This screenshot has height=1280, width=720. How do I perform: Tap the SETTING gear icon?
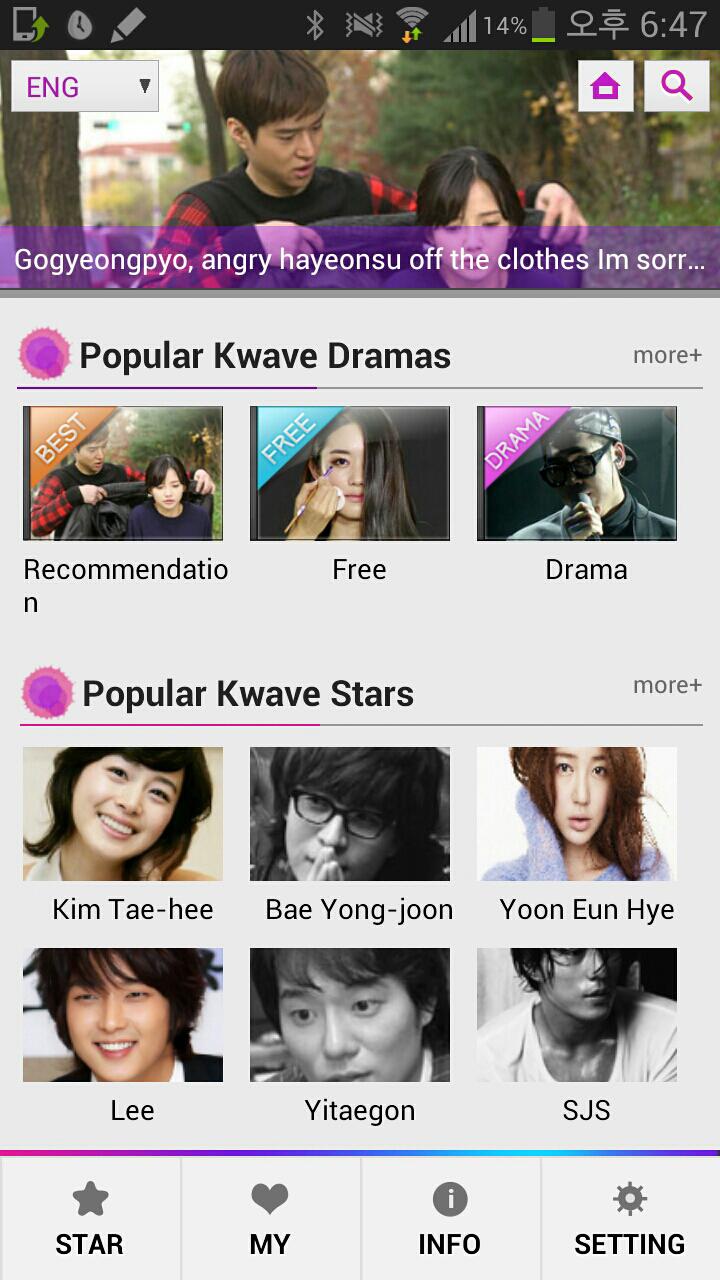click(630, 1196)
